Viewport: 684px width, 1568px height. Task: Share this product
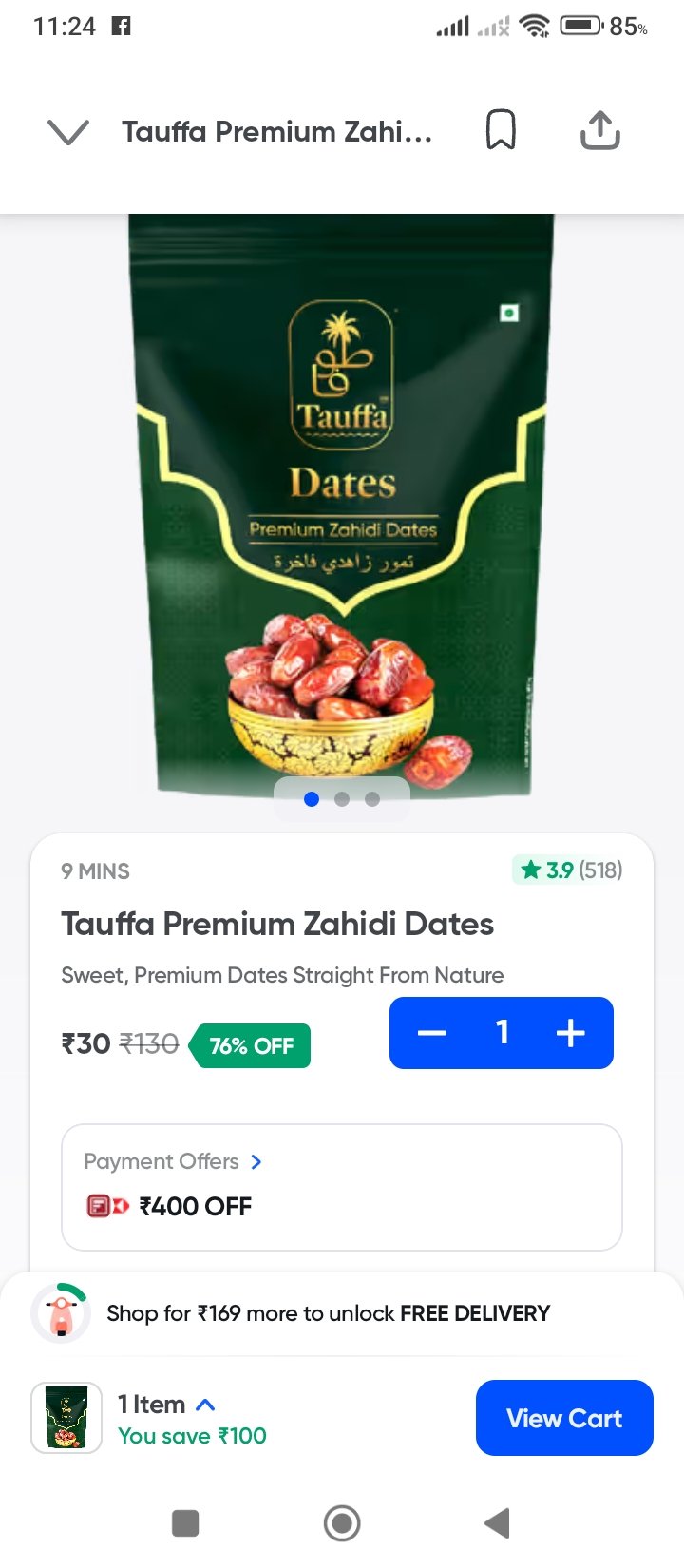point(599,131)
